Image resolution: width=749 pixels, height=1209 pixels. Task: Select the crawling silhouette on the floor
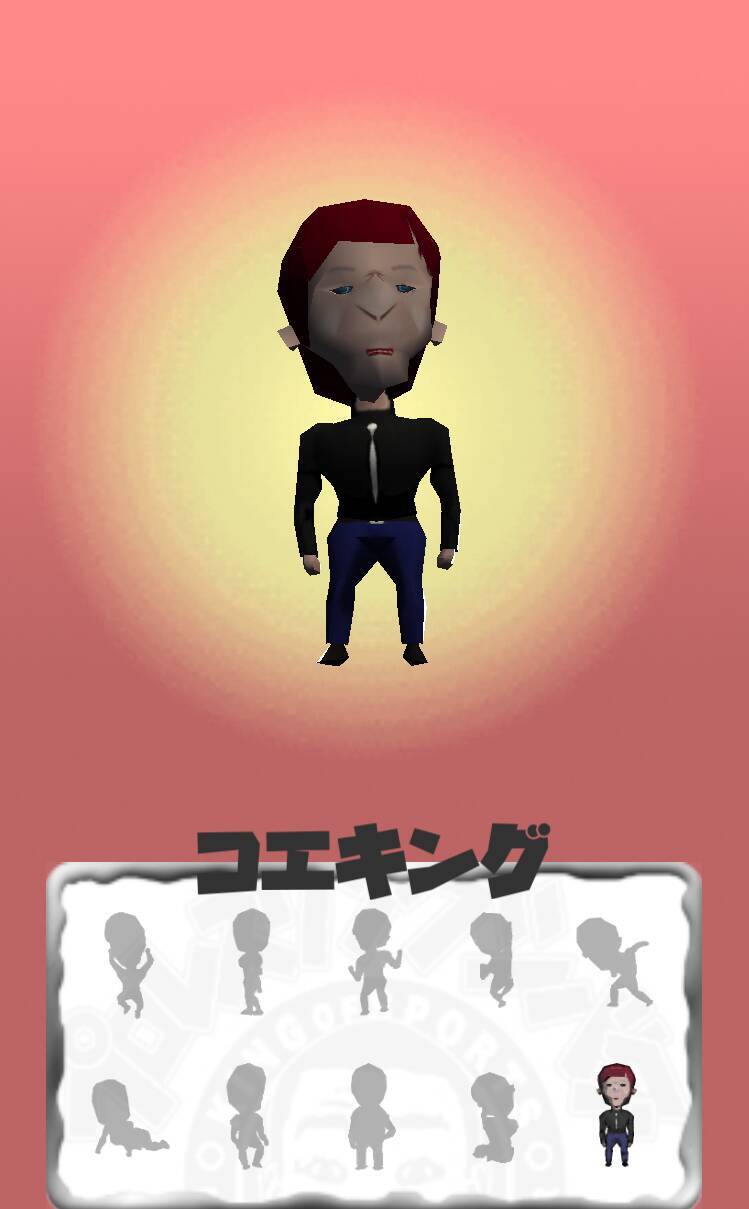point(124,1117)
